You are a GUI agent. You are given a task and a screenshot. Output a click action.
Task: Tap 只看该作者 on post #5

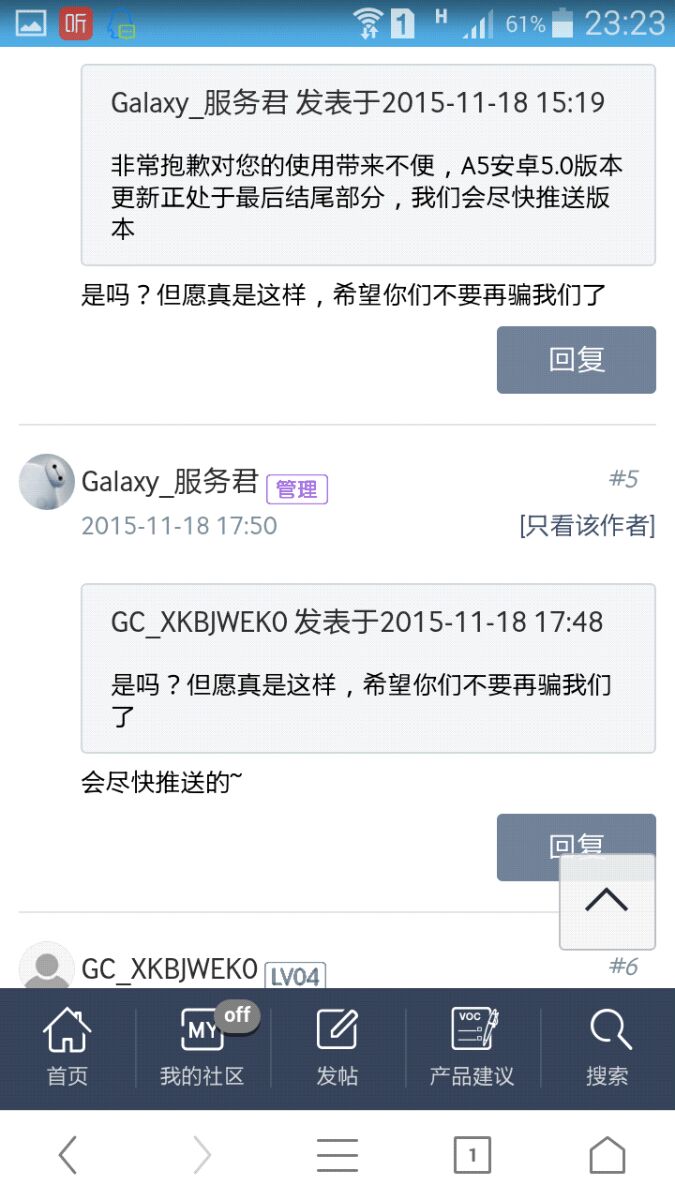[587, 526]
